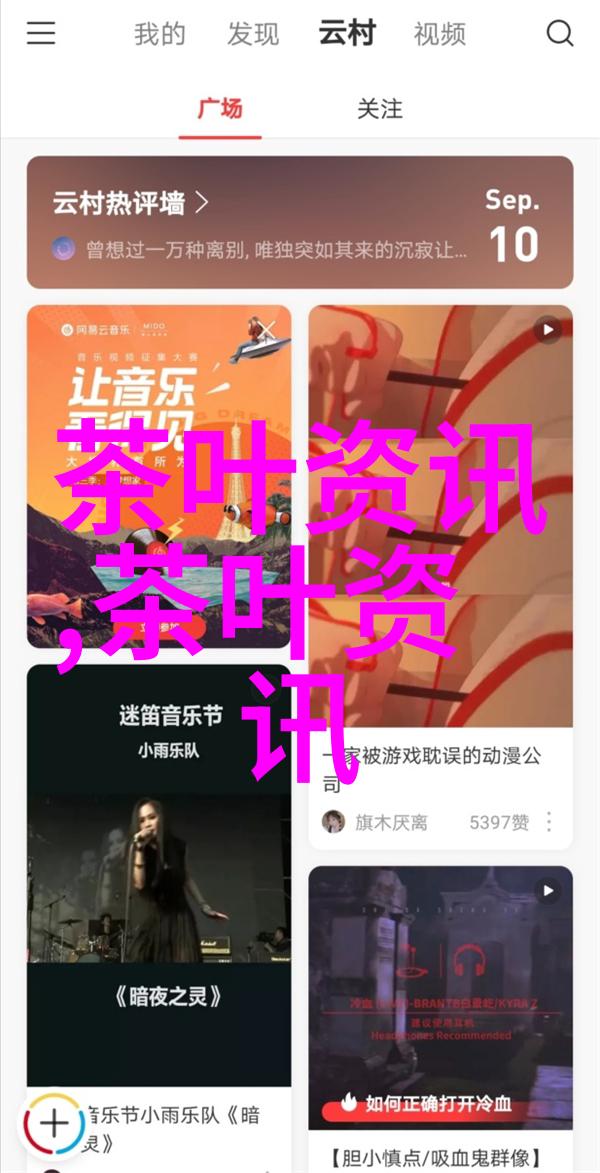
Task: Open overflow menu on 旗木厌离's post
Action: point(549,822)
